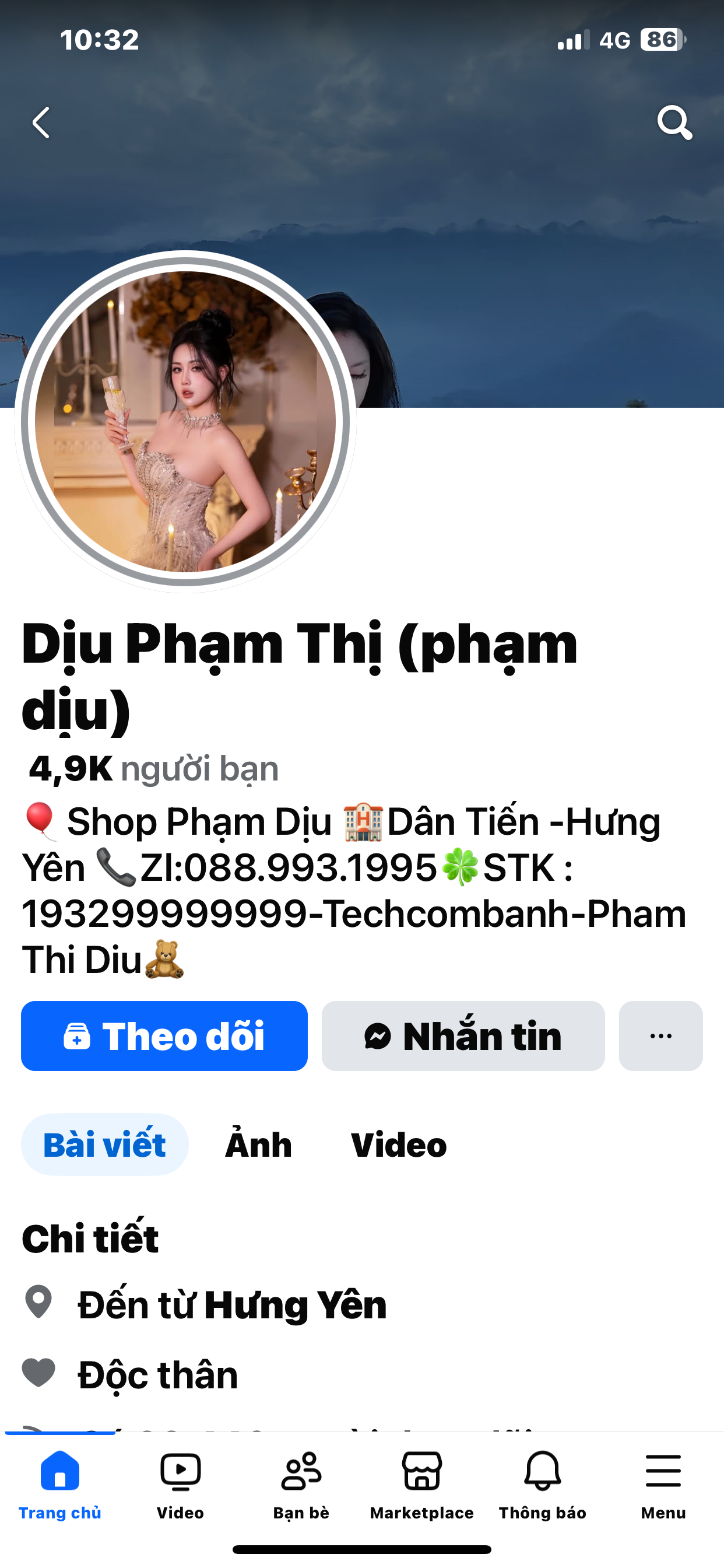The image size is (724, 1568).
Task: Check Thông báo notifications bell
Action: pyautogui.click(x=542, y=1485)
